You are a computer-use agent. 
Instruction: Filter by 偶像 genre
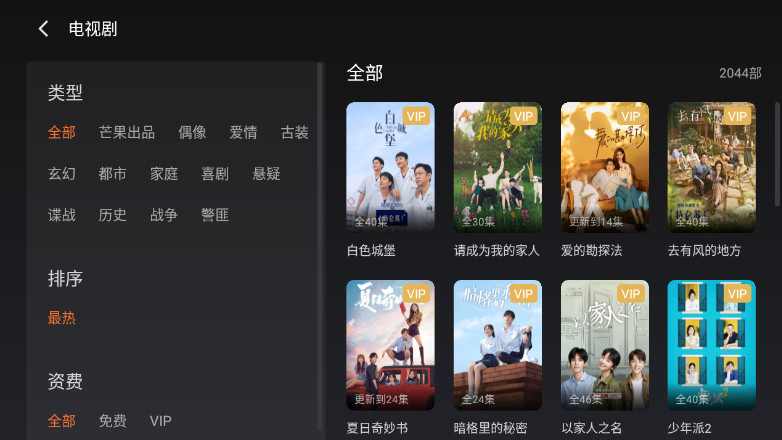click(x=192, y=132)
